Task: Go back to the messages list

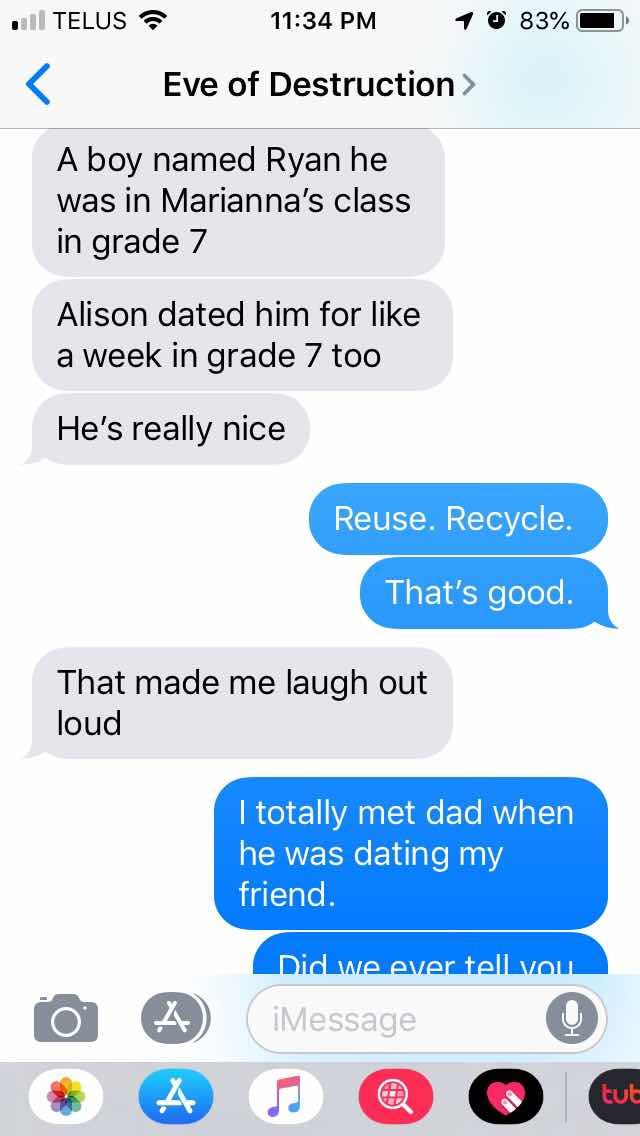Action: [37, 85]
